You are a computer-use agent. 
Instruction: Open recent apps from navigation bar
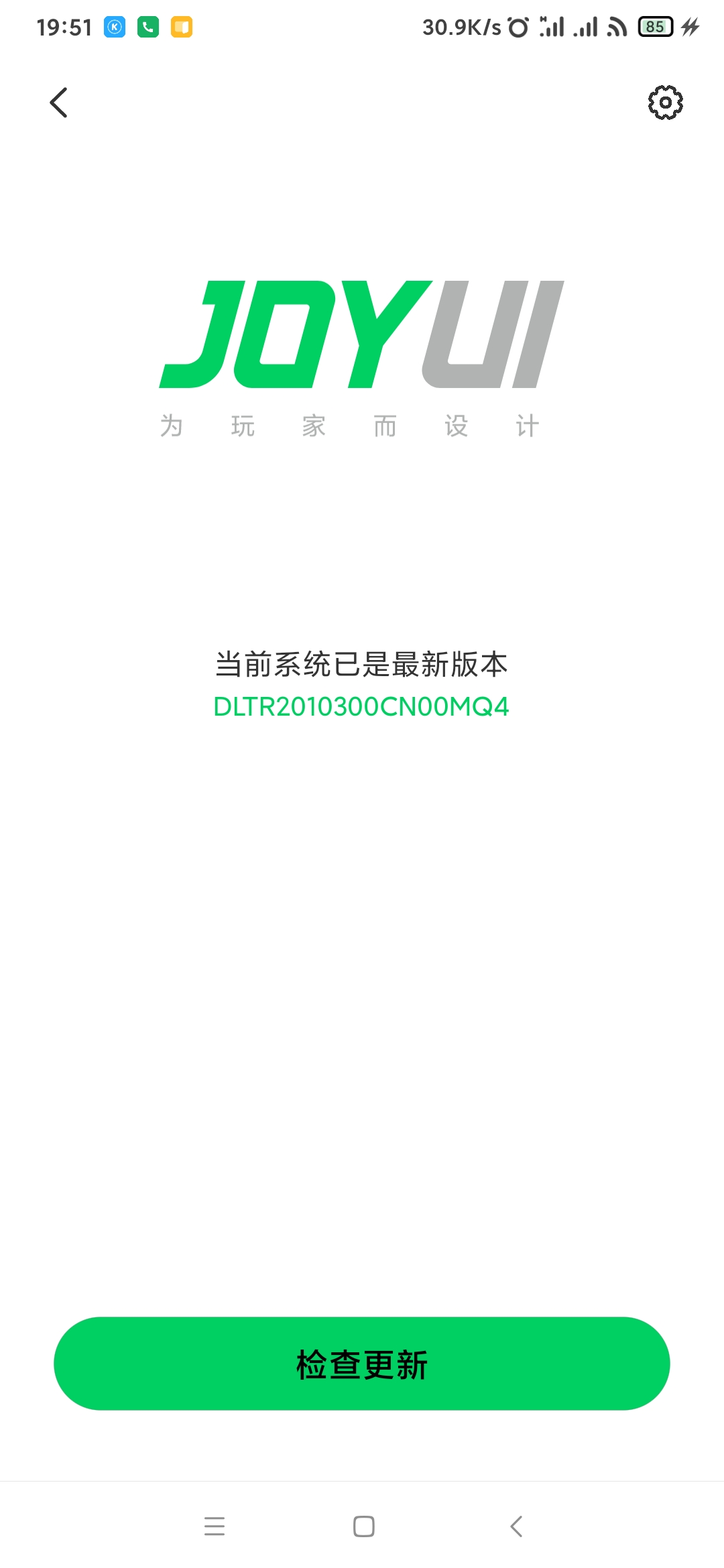[x=215, y=1526]
